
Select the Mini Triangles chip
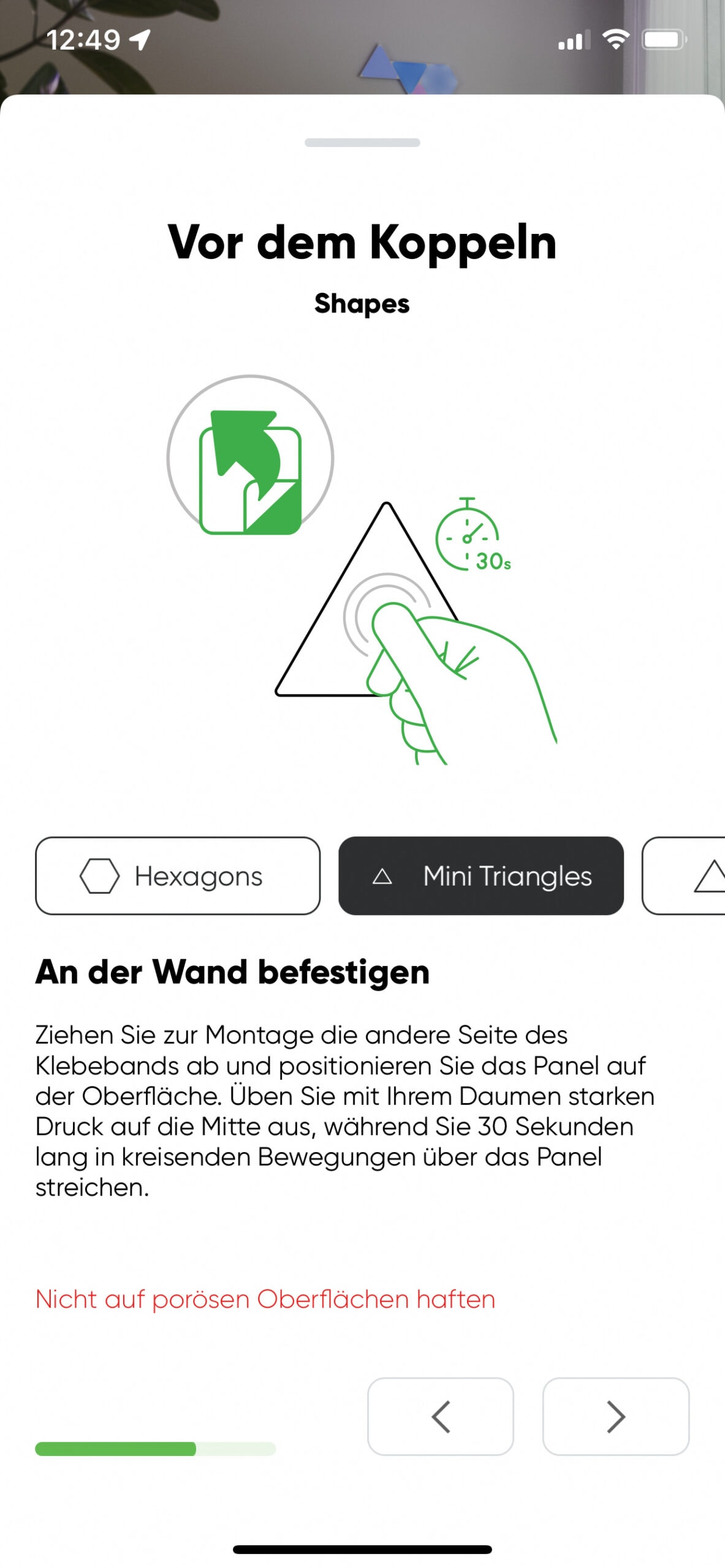tap(480, 875)
